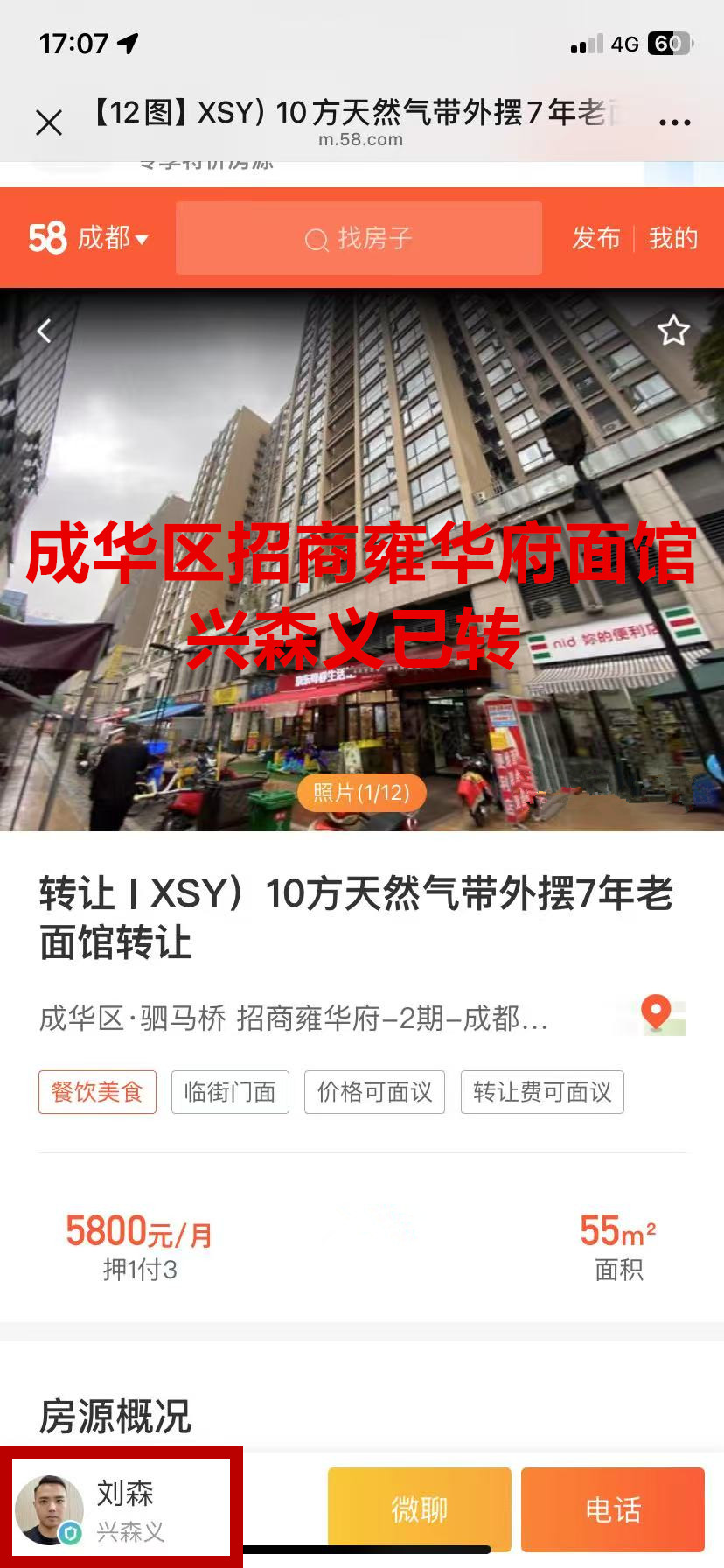
Task: Select the 餐饮美食 tag
Action: (x=97, y=1092)
